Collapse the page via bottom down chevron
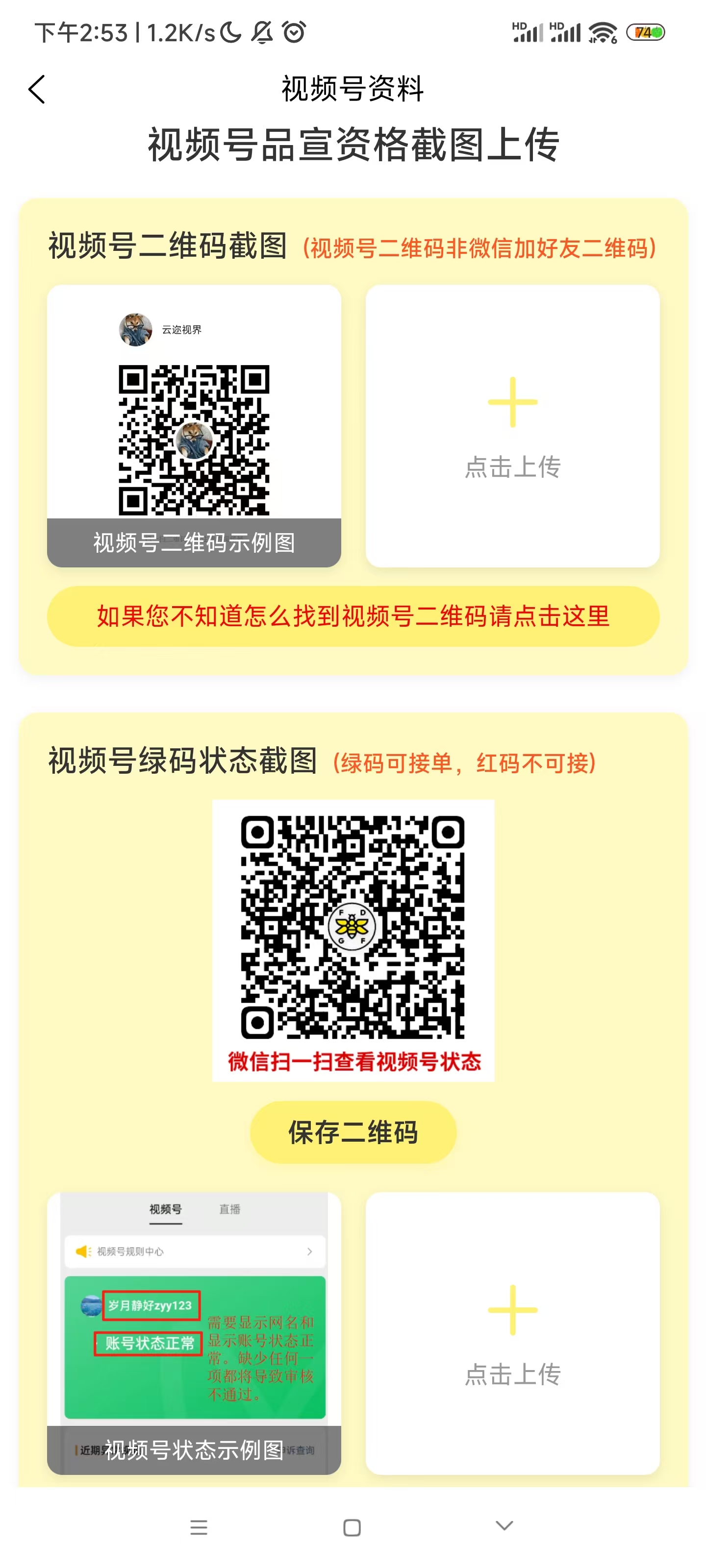The width and height of the screenshot is (706, 1568). click(503, 1528)
